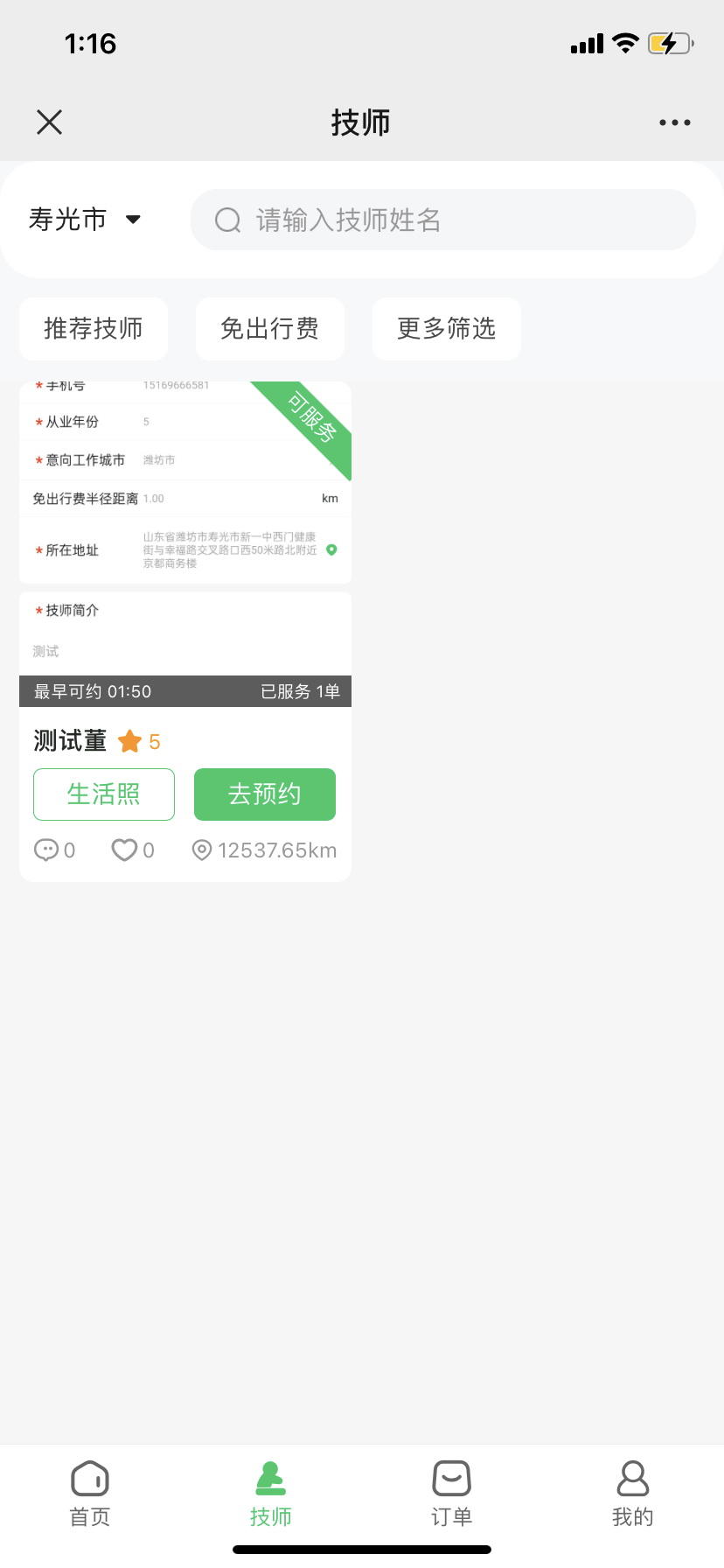Image resolution: width=724 pixels, height=1568 pixels.
Task: Tap 去预约 to book 测试董
Action: coord(265,794)
